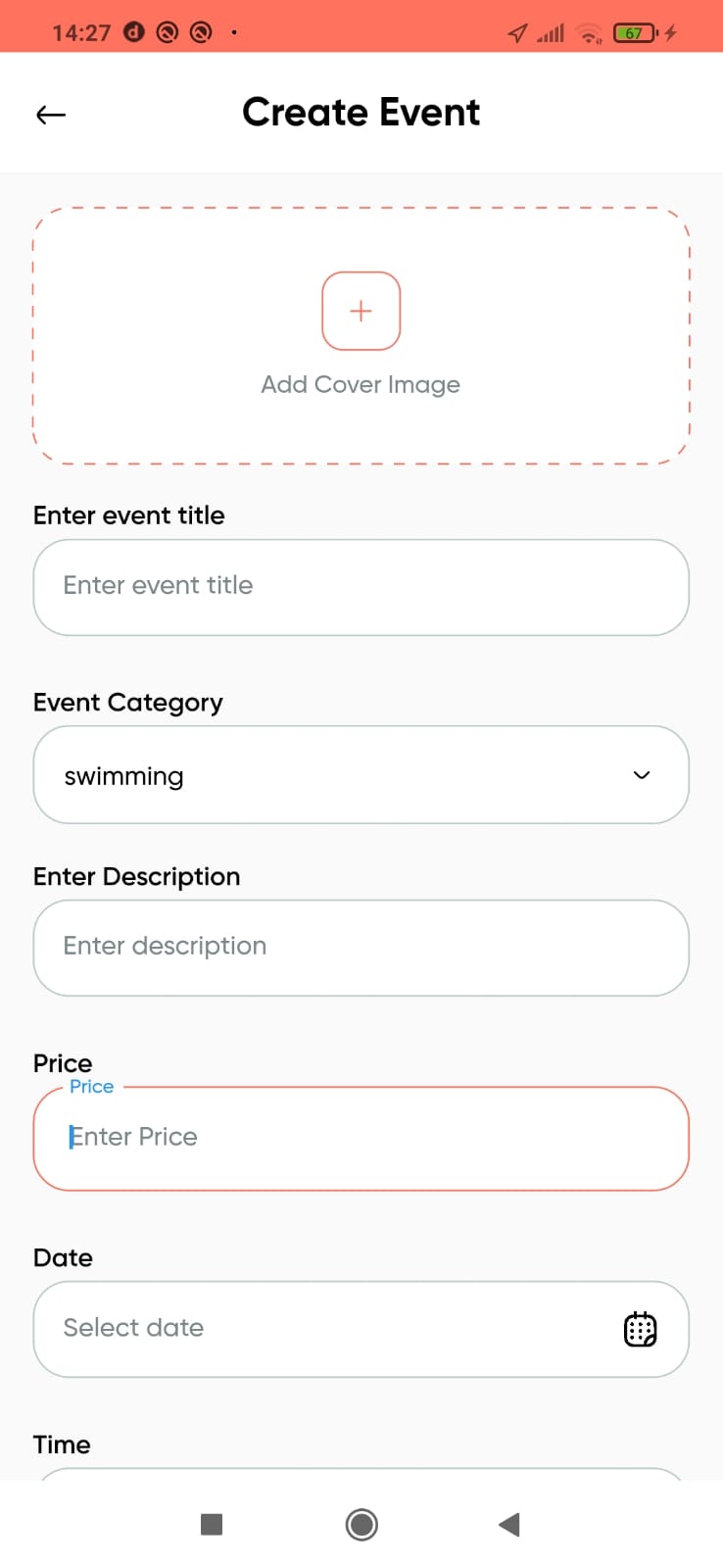723x1568 pixels.
Task: Tap the Wi-Fi signal icon in status bar
Action: [x=587, y=33]
